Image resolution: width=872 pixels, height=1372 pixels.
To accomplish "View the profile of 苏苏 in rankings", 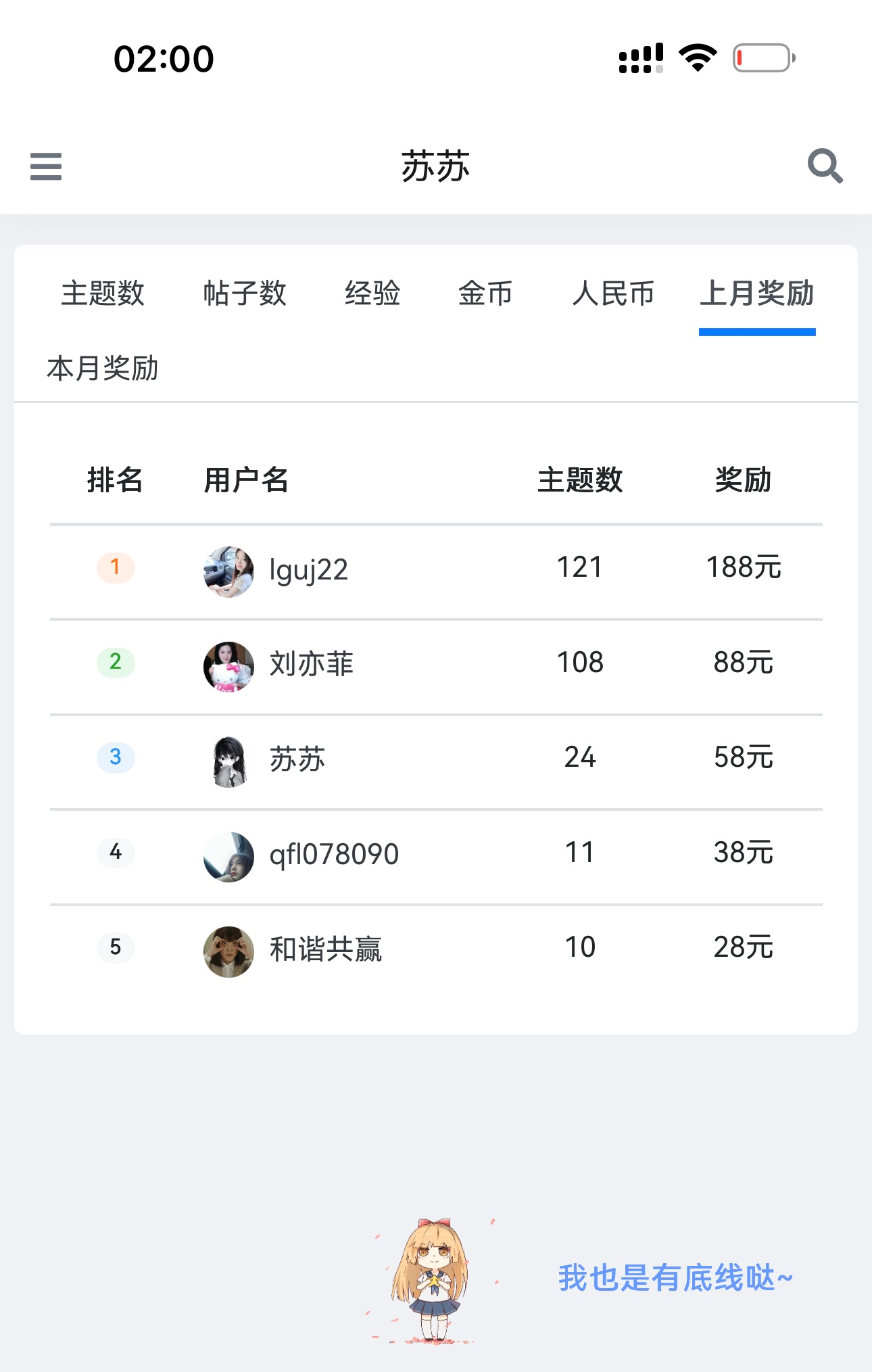I will point(297,759).
